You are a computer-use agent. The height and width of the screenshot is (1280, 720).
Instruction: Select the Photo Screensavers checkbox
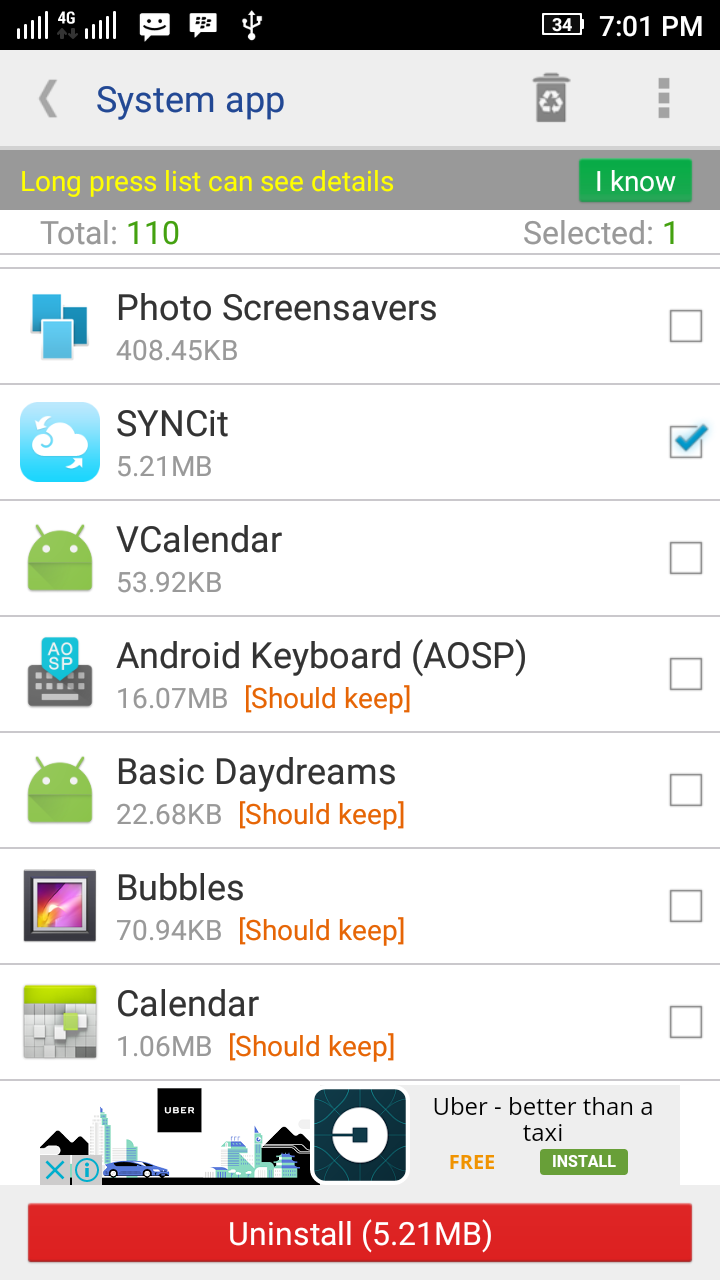click(x=685, y=326)
